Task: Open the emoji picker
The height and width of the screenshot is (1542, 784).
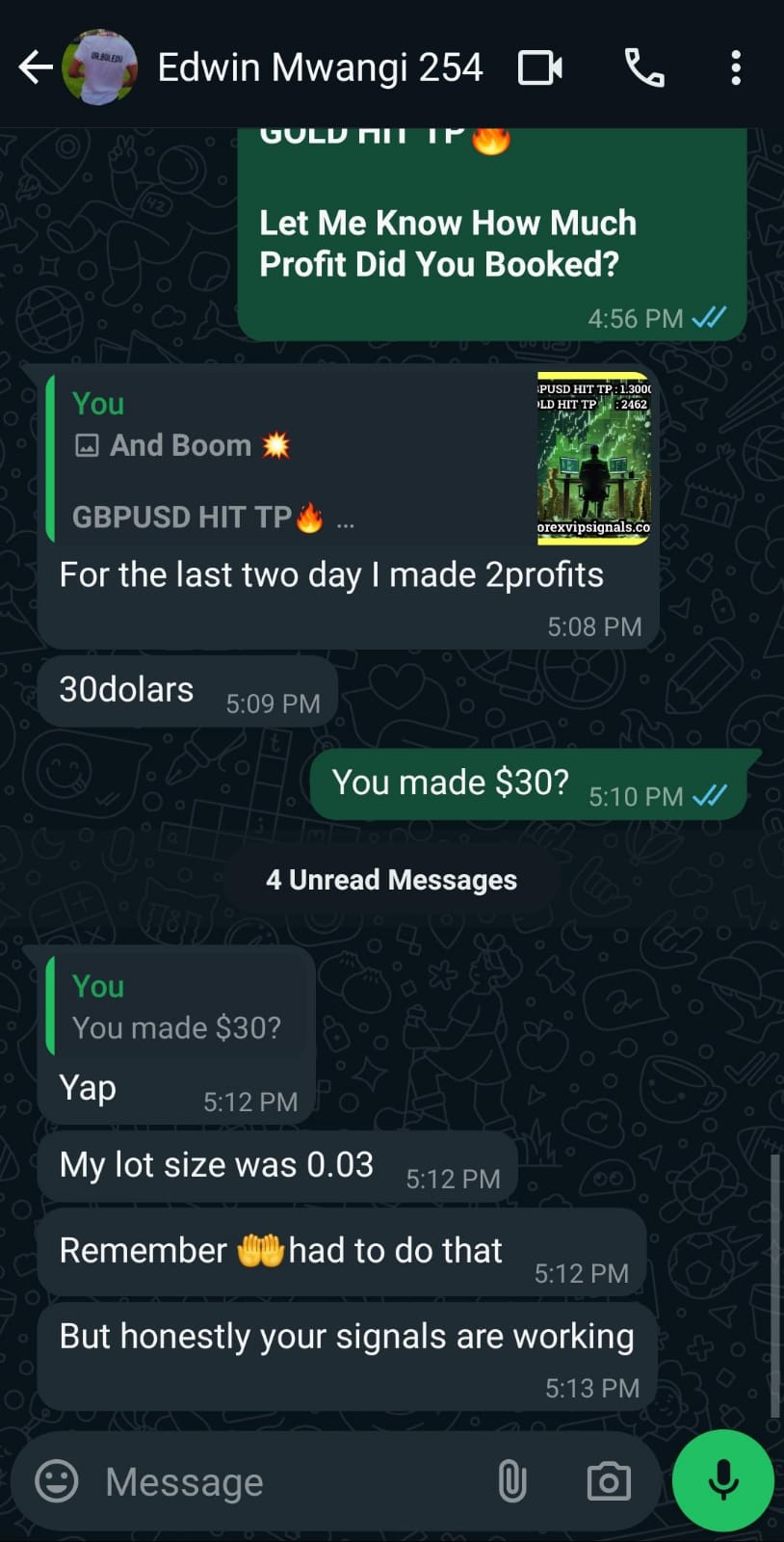Action: pos(55,1481)
